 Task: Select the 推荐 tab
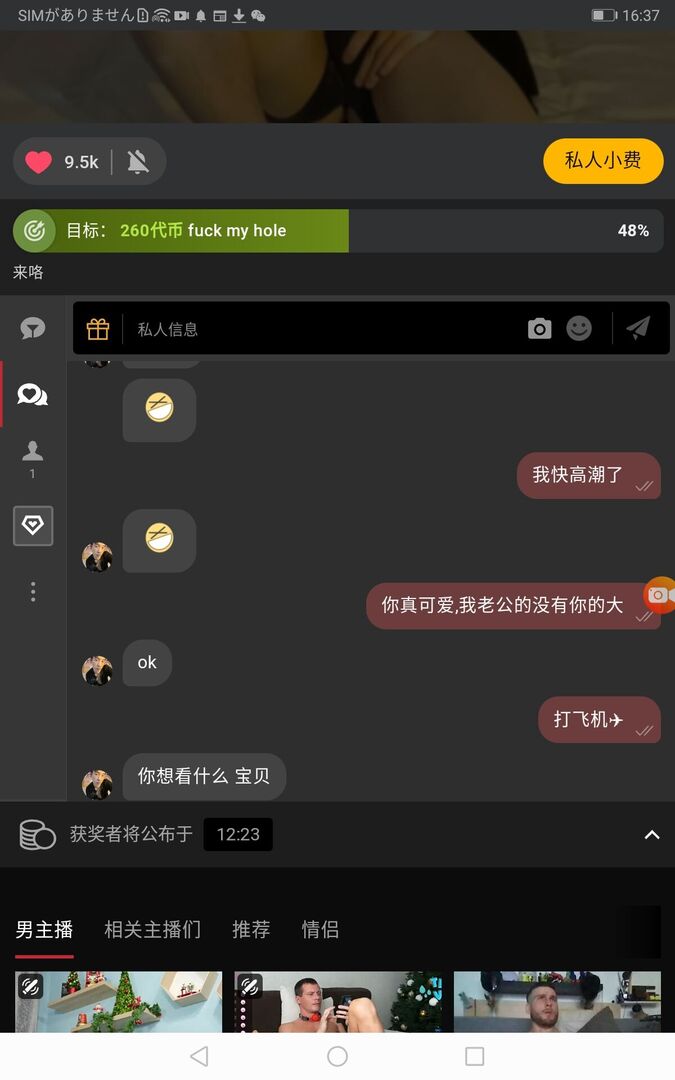pyautogui.click(x=251, y=929)
